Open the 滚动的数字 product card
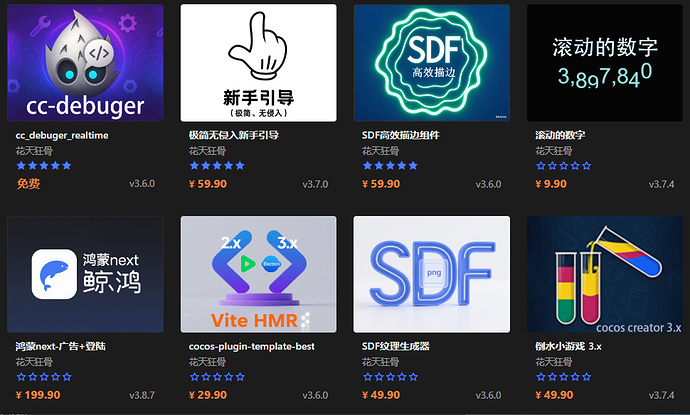Image resolution: width=690 pixels, height=415 pixels. (x=605, y=64)
